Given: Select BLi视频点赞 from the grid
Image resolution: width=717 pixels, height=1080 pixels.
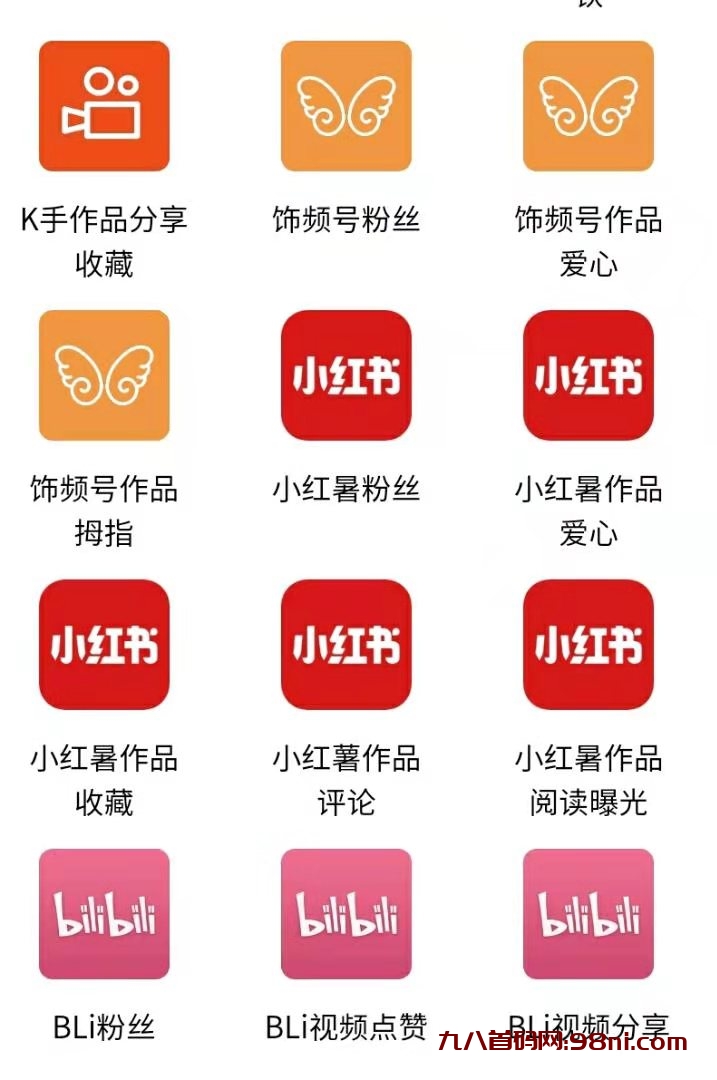Looking at the screenshot, I should tap(346, 914).
